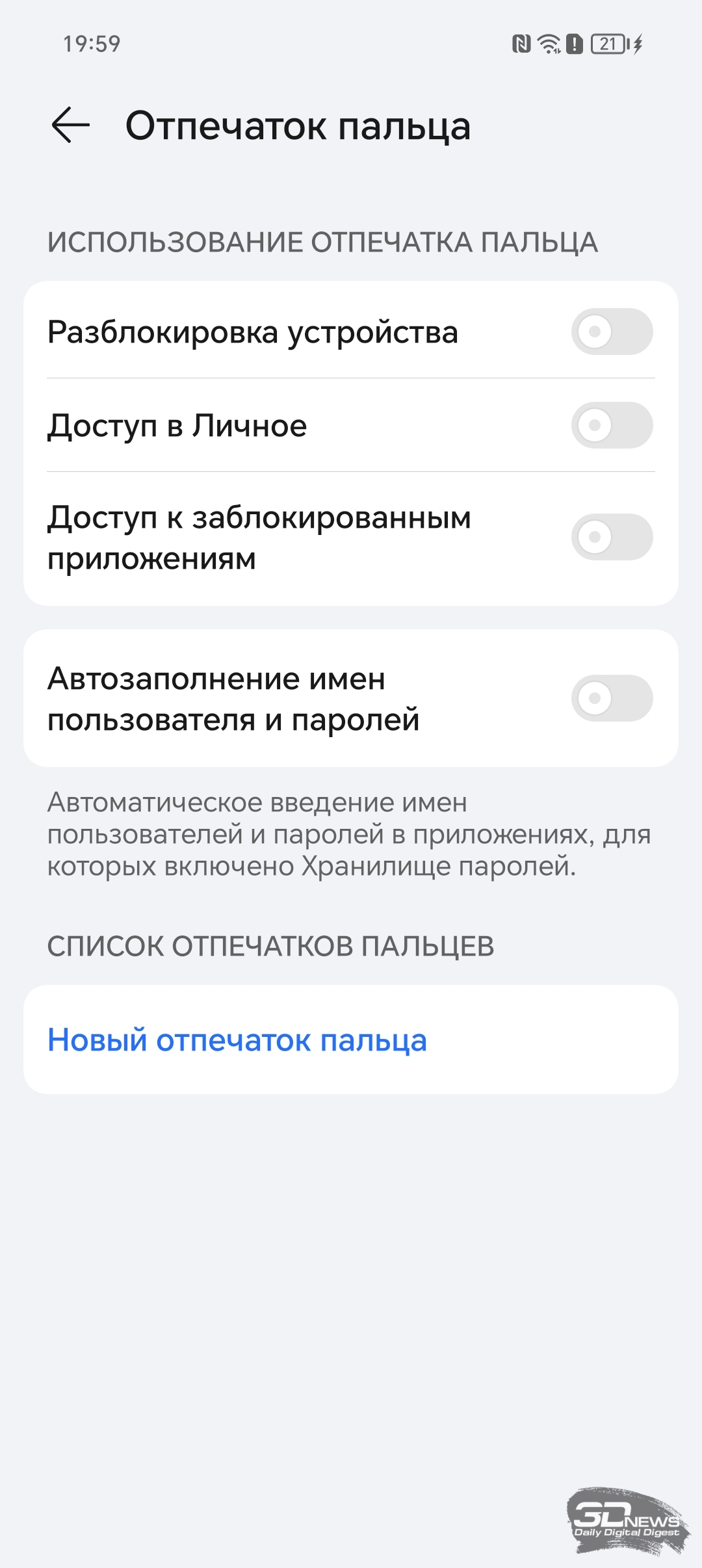Viewport: 702px width, 1568px height.
Task: Enable Автозаполнение имен пользователя и паролей
Action: click(612, 698)
